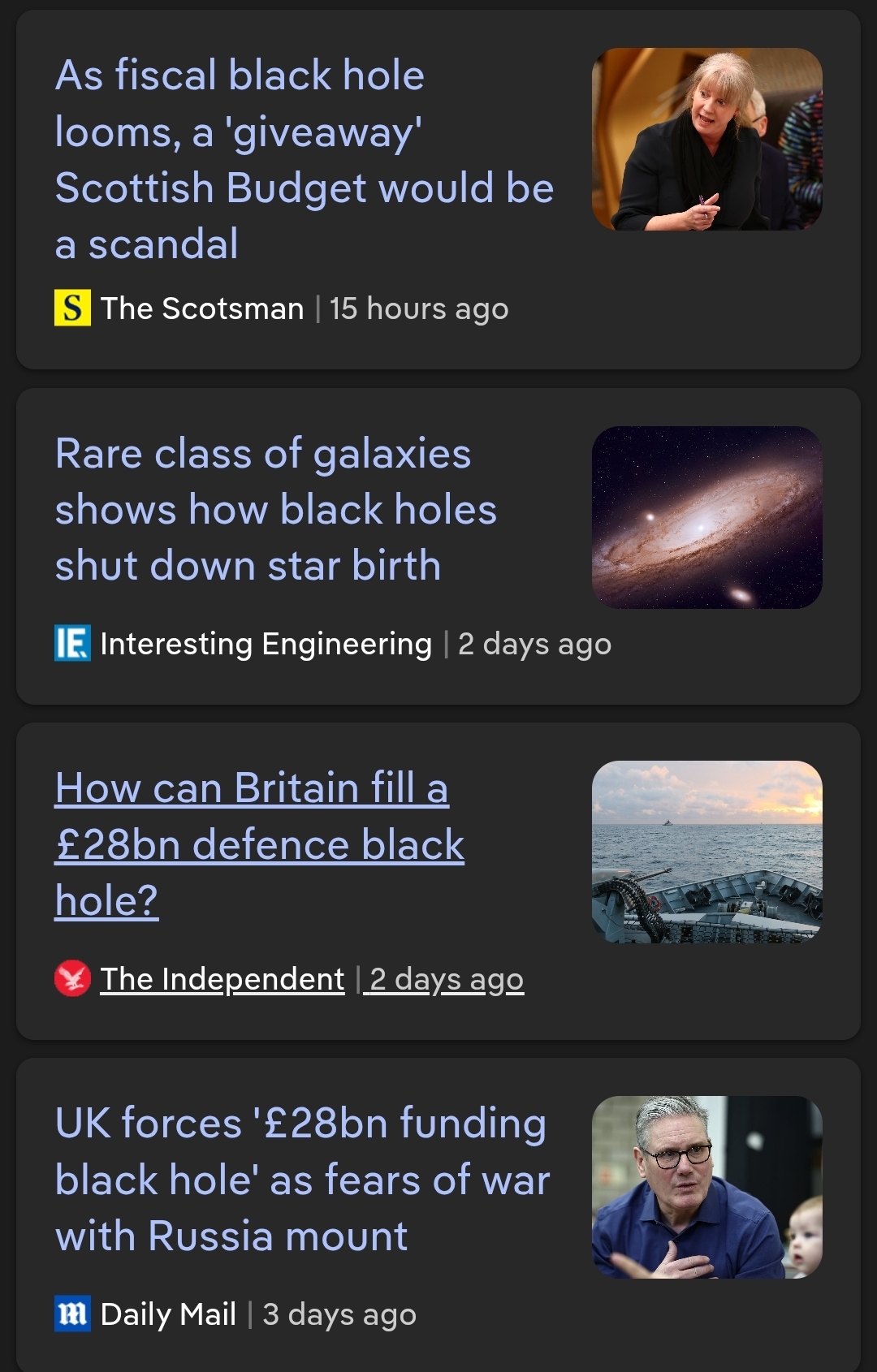View Daily Mail story on UK forces funding
The width and height of the screenshot is (877, 1372).
tap(302, 1179)
